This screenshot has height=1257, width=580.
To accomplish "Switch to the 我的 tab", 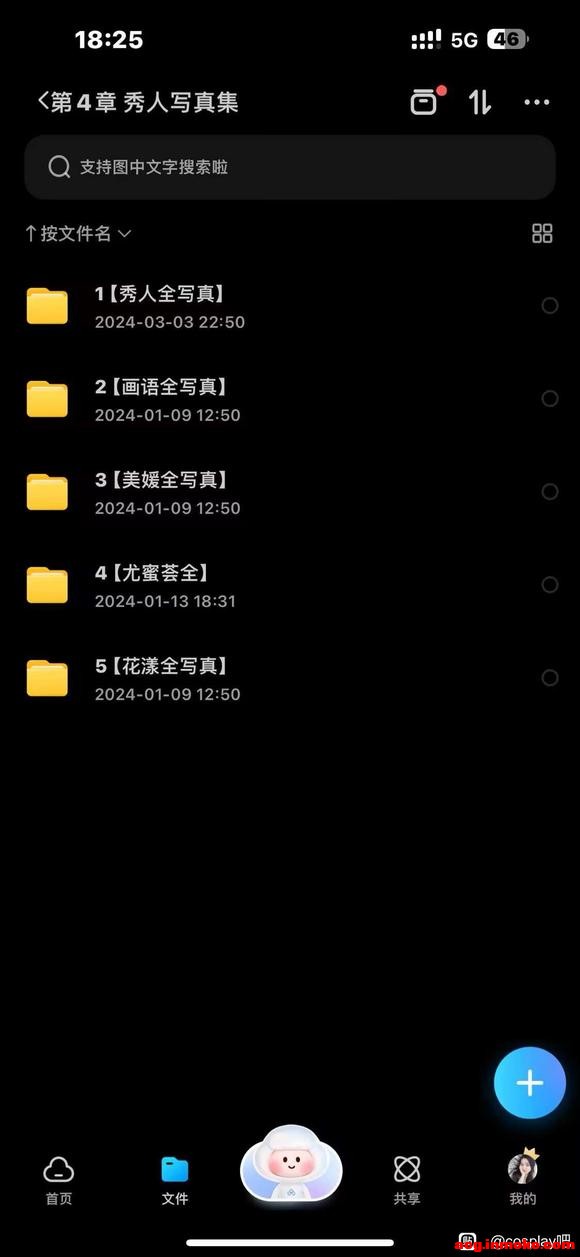I will (x=523, y=1180).
